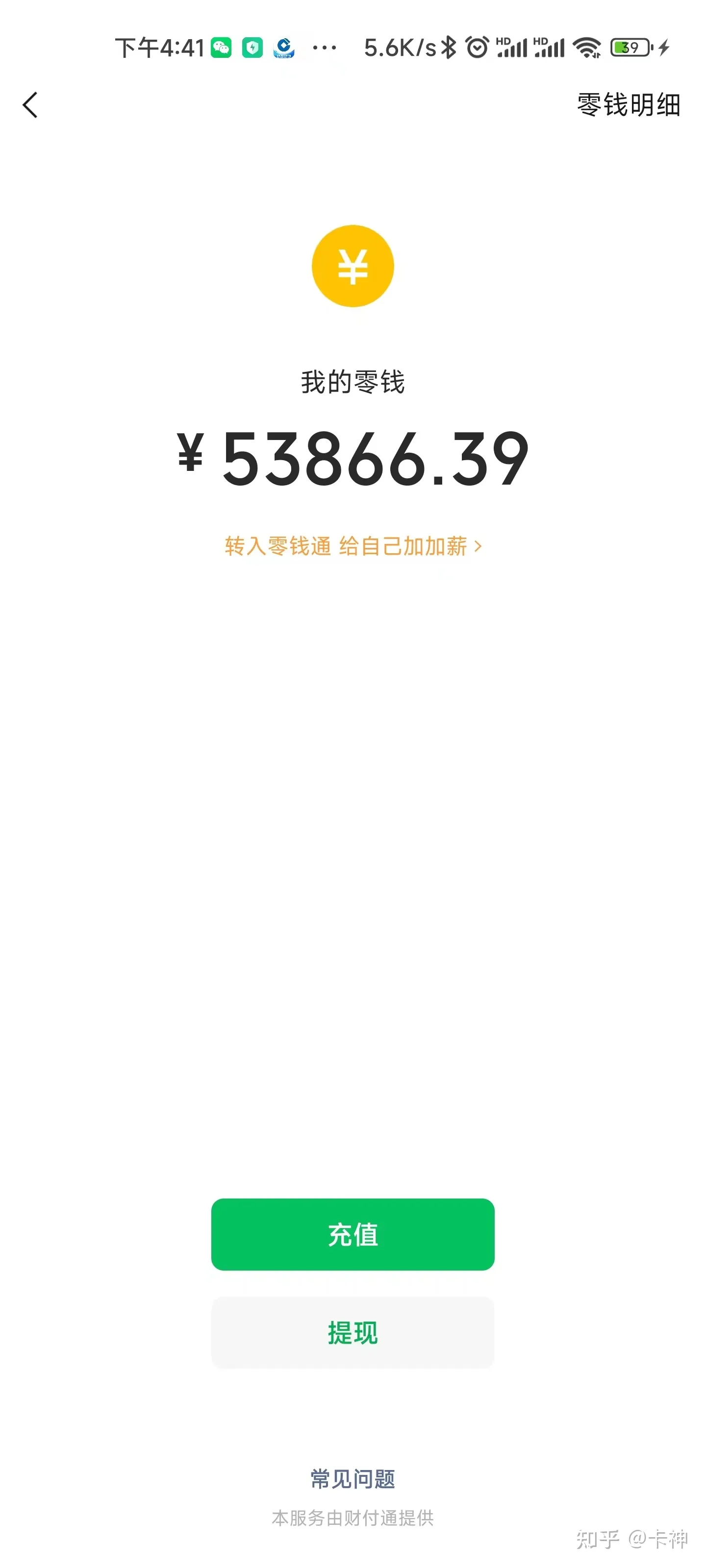This screenshot has height=1568, width=706.
Task: Tap the green 充值 button
Action: pos(353,1234)
